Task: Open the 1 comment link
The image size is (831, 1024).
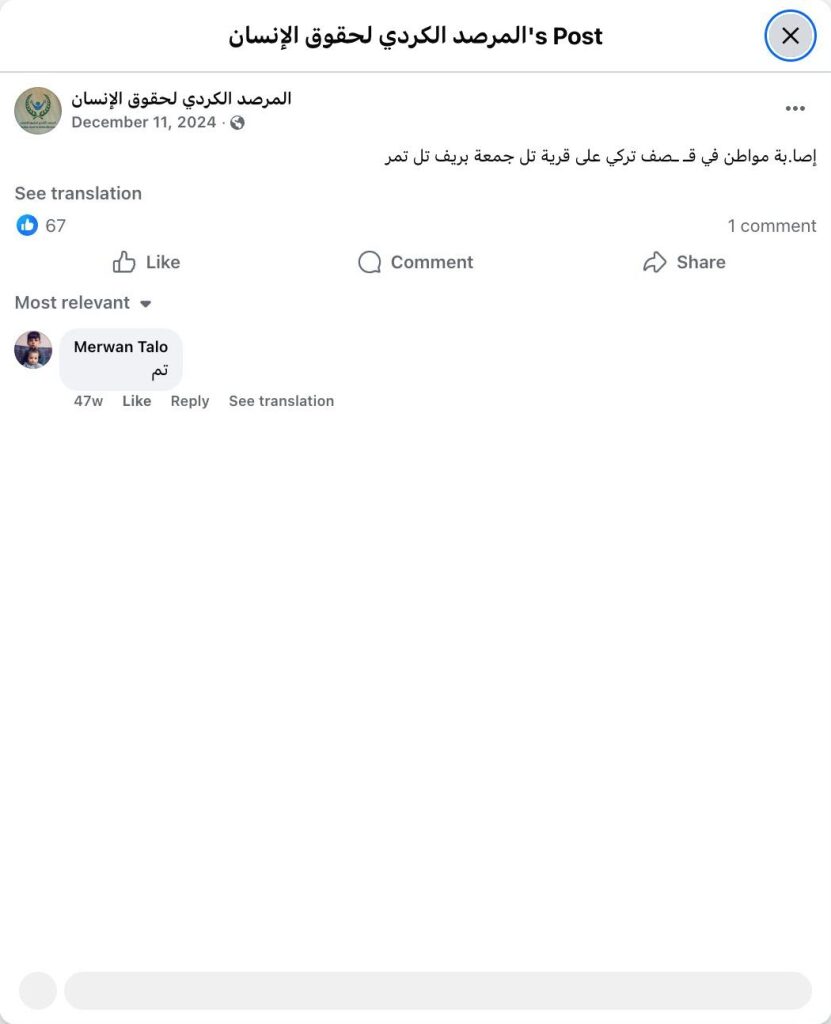Action: (x=771, y=226)
